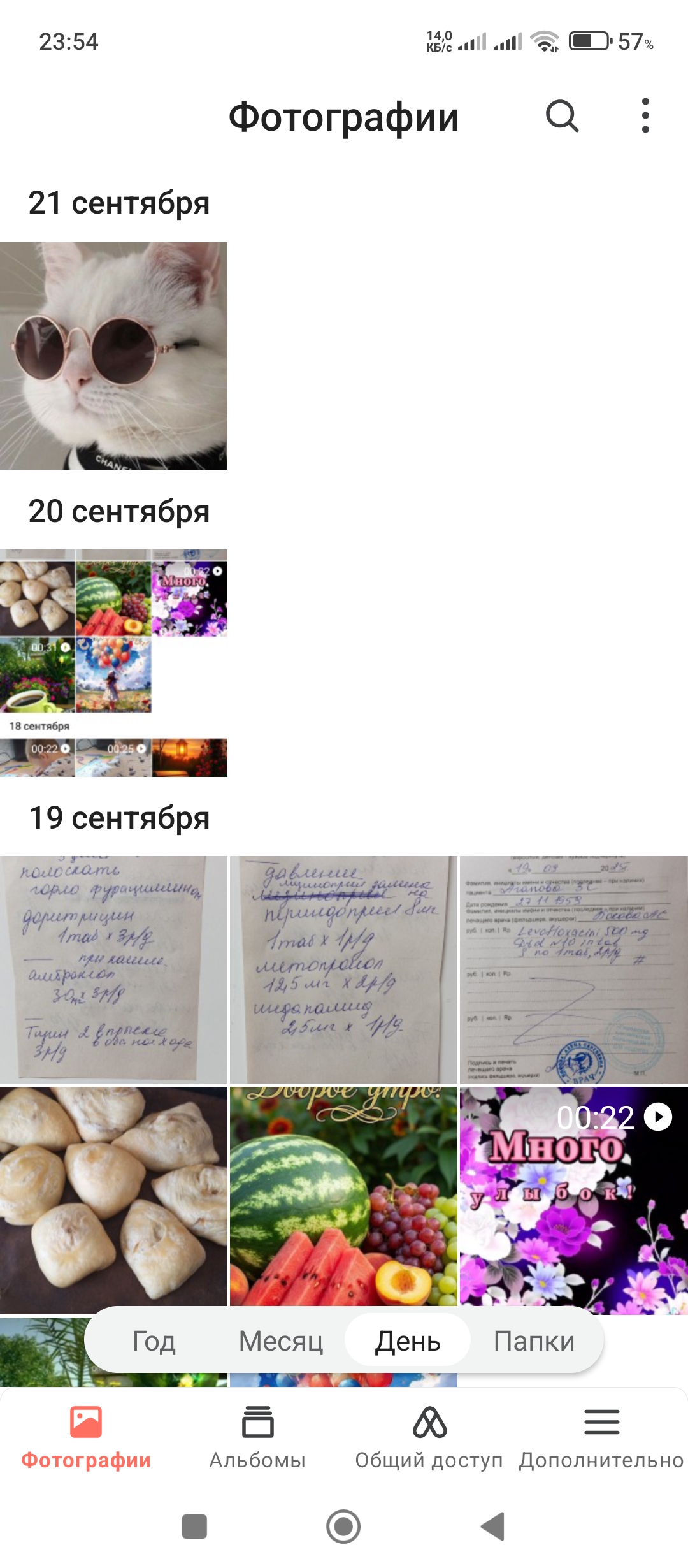This screenshot has height=1568, width=688.
Task: Switch grouping to Год
Action: tap(154, 1341)
